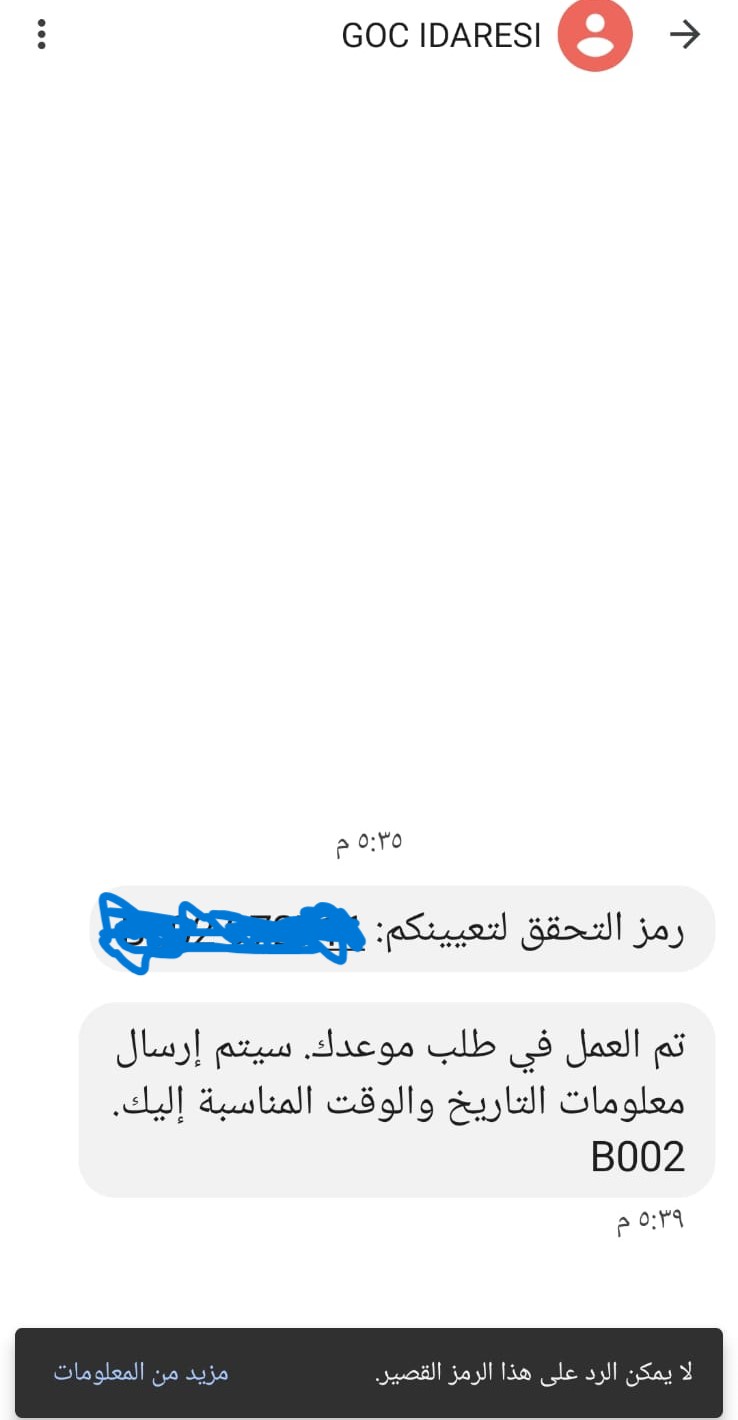Viewport: 738px width, 1420px height.
Task: Go back using the arrow icon
Action: (x=685, y=35)
